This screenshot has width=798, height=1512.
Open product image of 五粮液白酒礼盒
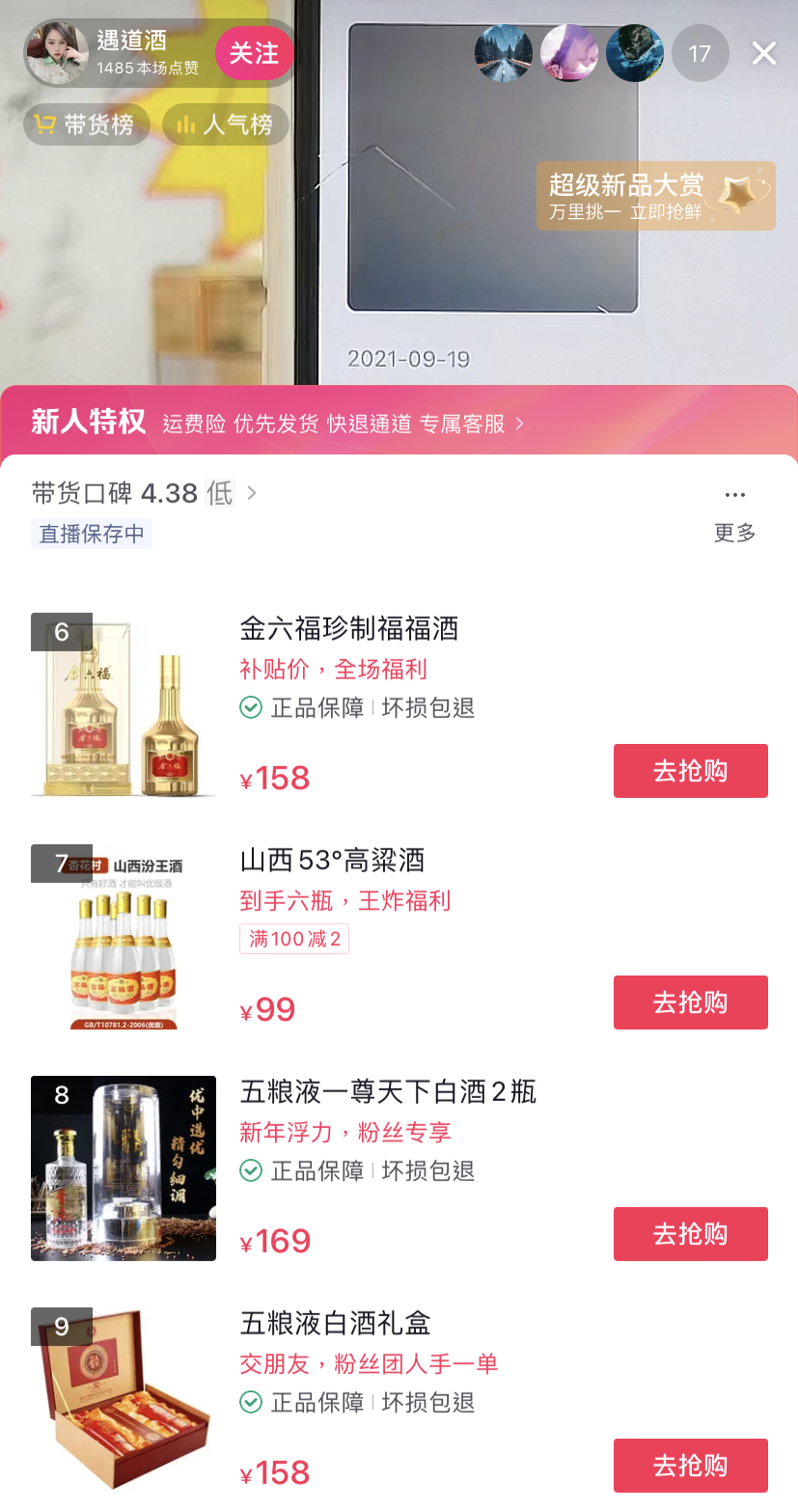pyautogui.click(x=124, y=1400)
